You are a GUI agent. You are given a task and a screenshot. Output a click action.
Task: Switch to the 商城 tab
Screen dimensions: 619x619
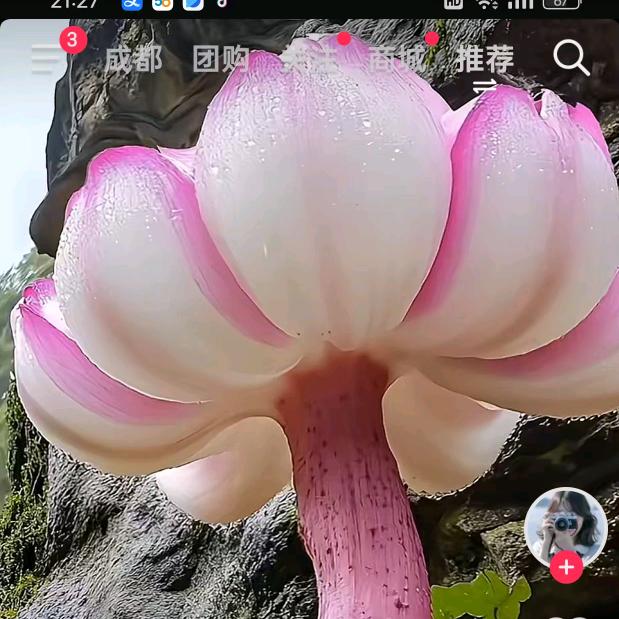pyautogui.click(x=397, y=59)
